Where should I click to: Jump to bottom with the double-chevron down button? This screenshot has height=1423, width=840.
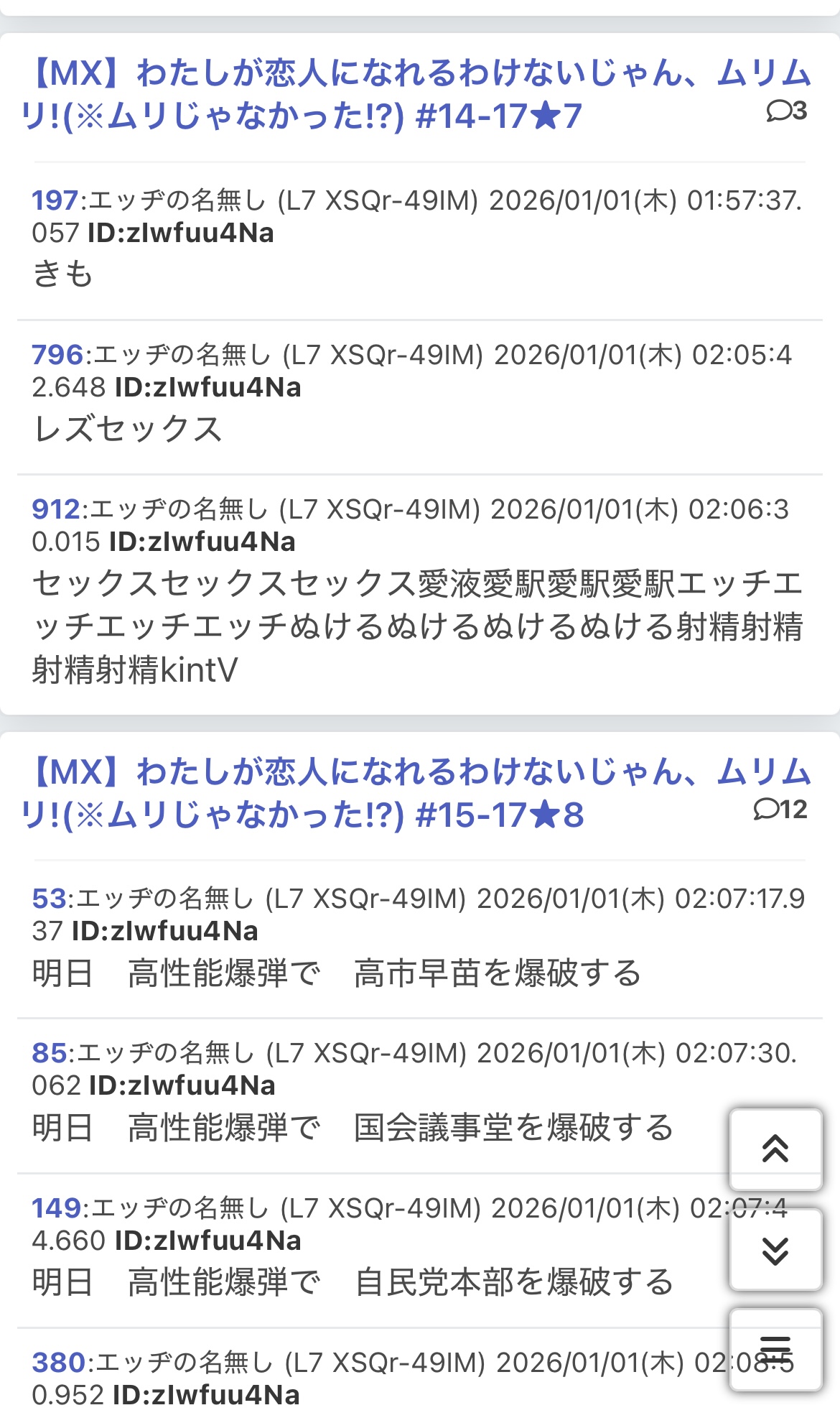(x=775, y=1251)
